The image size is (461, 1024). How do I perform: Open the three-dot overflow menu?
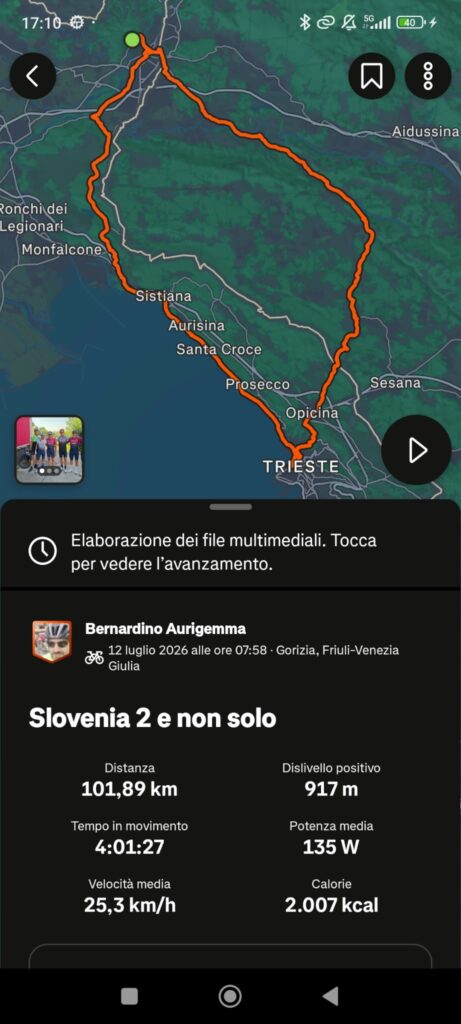pos(428,76)
